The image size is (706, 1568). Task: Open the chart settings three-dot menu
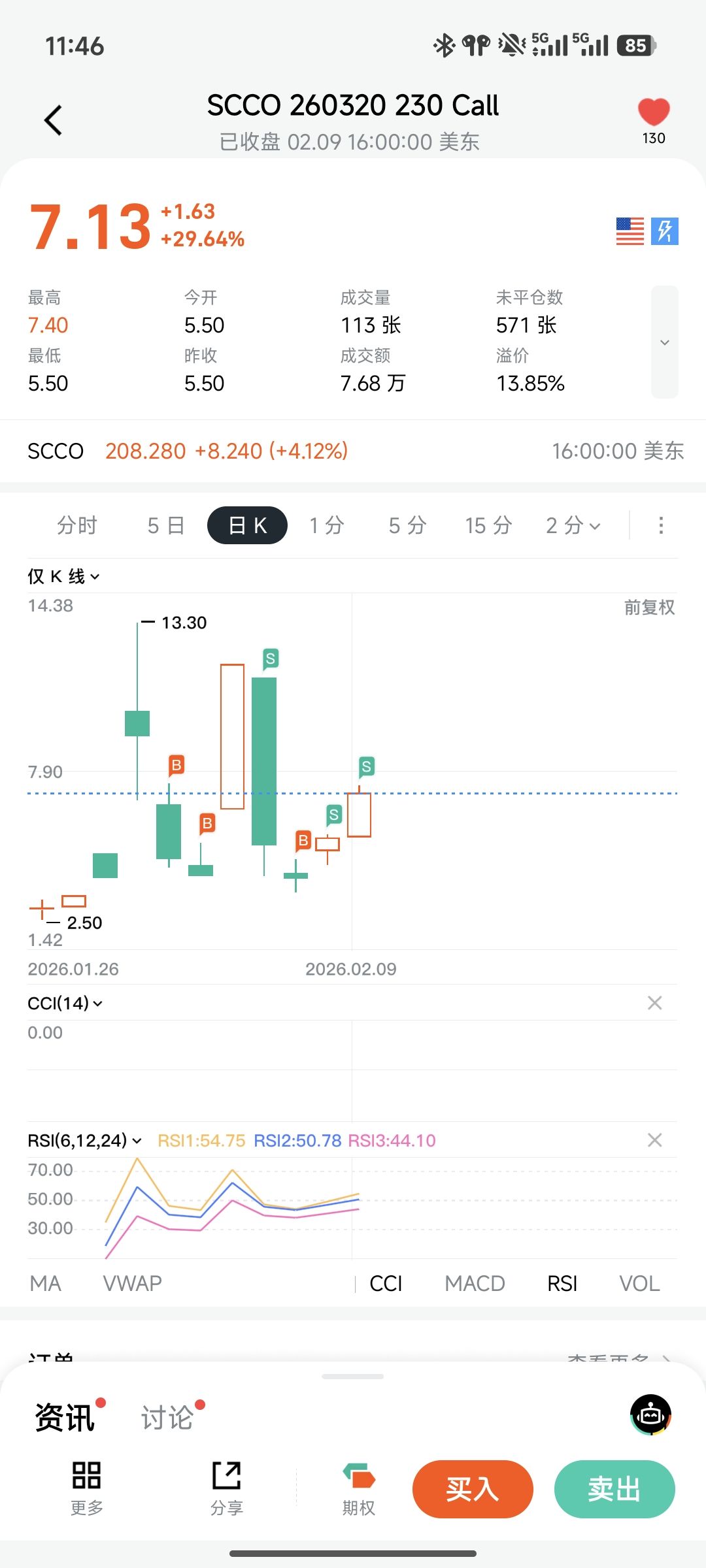tap(661, 525)
